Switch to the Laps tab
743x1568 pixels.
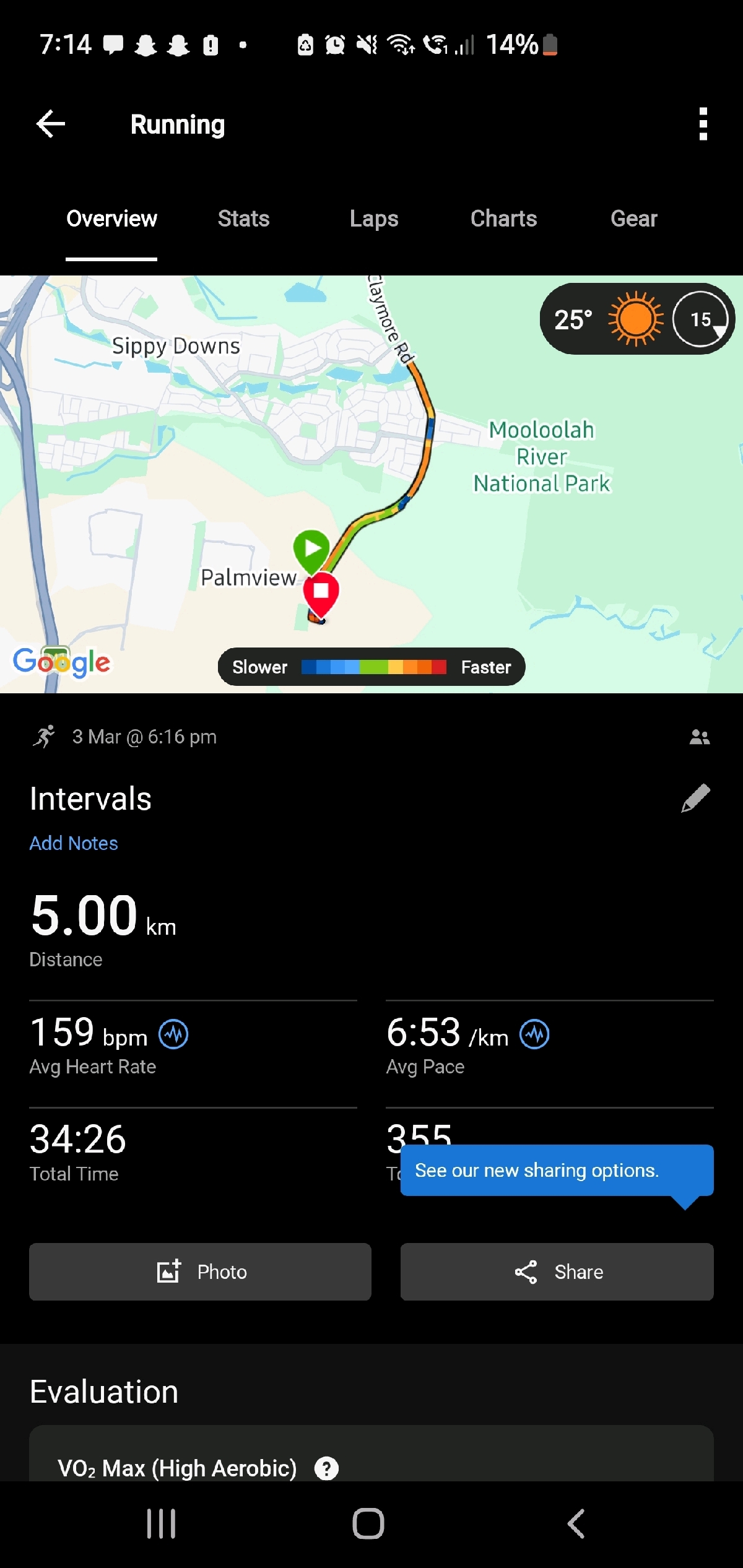373,219
